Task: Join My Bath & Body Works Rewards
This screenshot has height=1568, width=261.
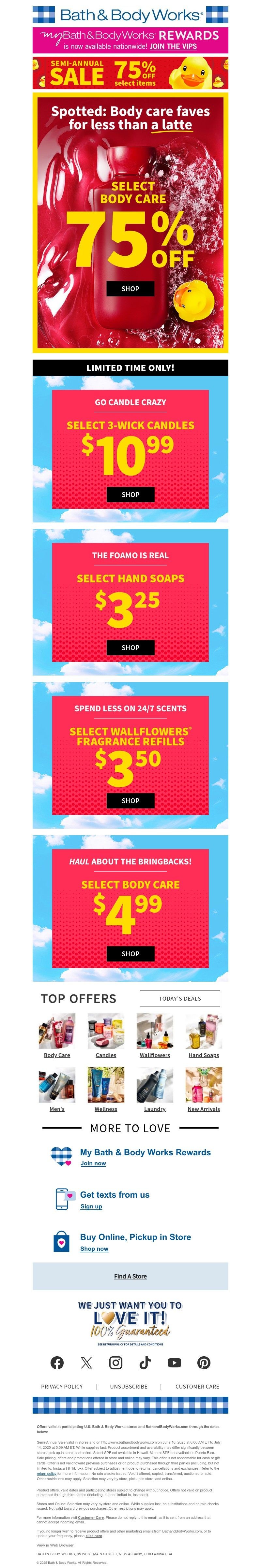Action: click(93, 1162)
